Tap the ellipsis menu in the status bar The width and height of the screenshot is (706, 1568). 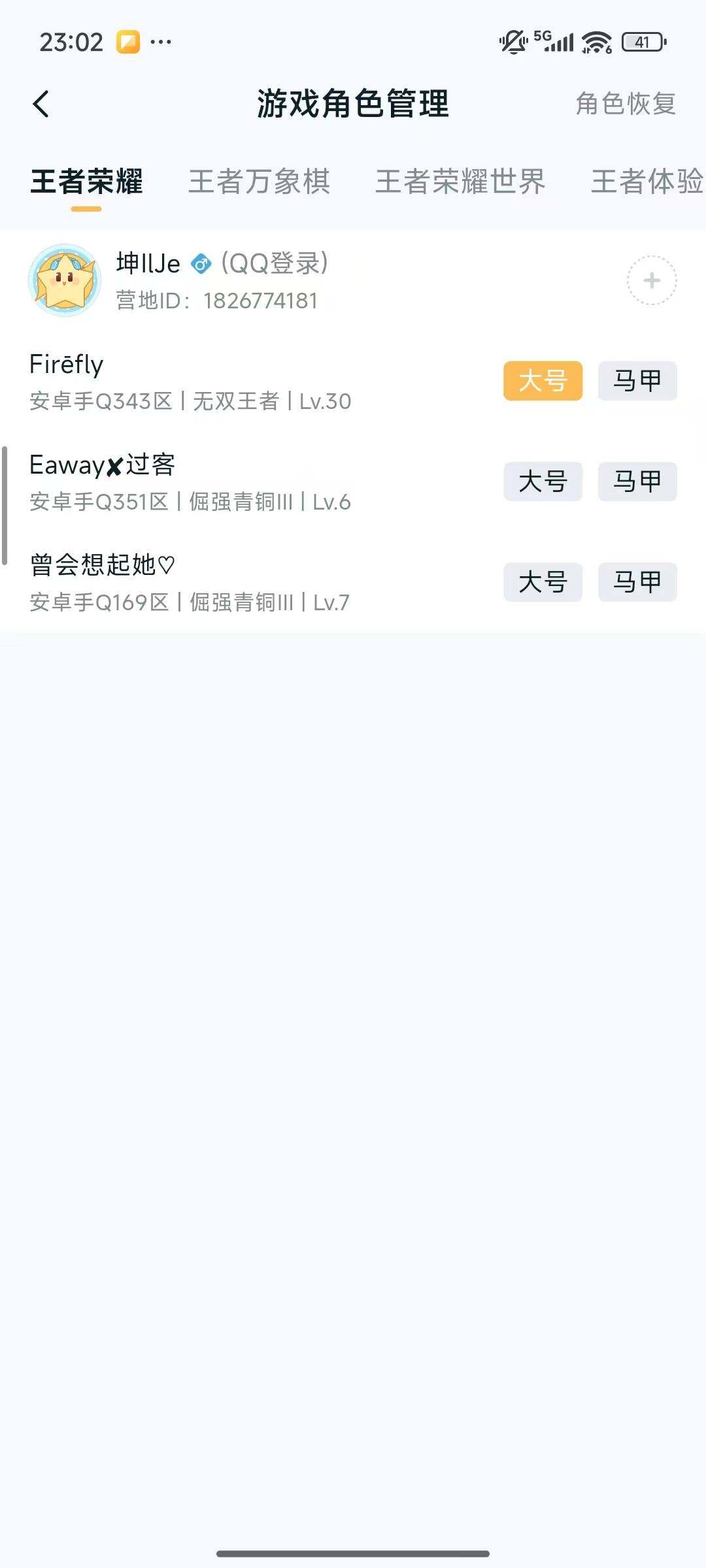(159, 42)
